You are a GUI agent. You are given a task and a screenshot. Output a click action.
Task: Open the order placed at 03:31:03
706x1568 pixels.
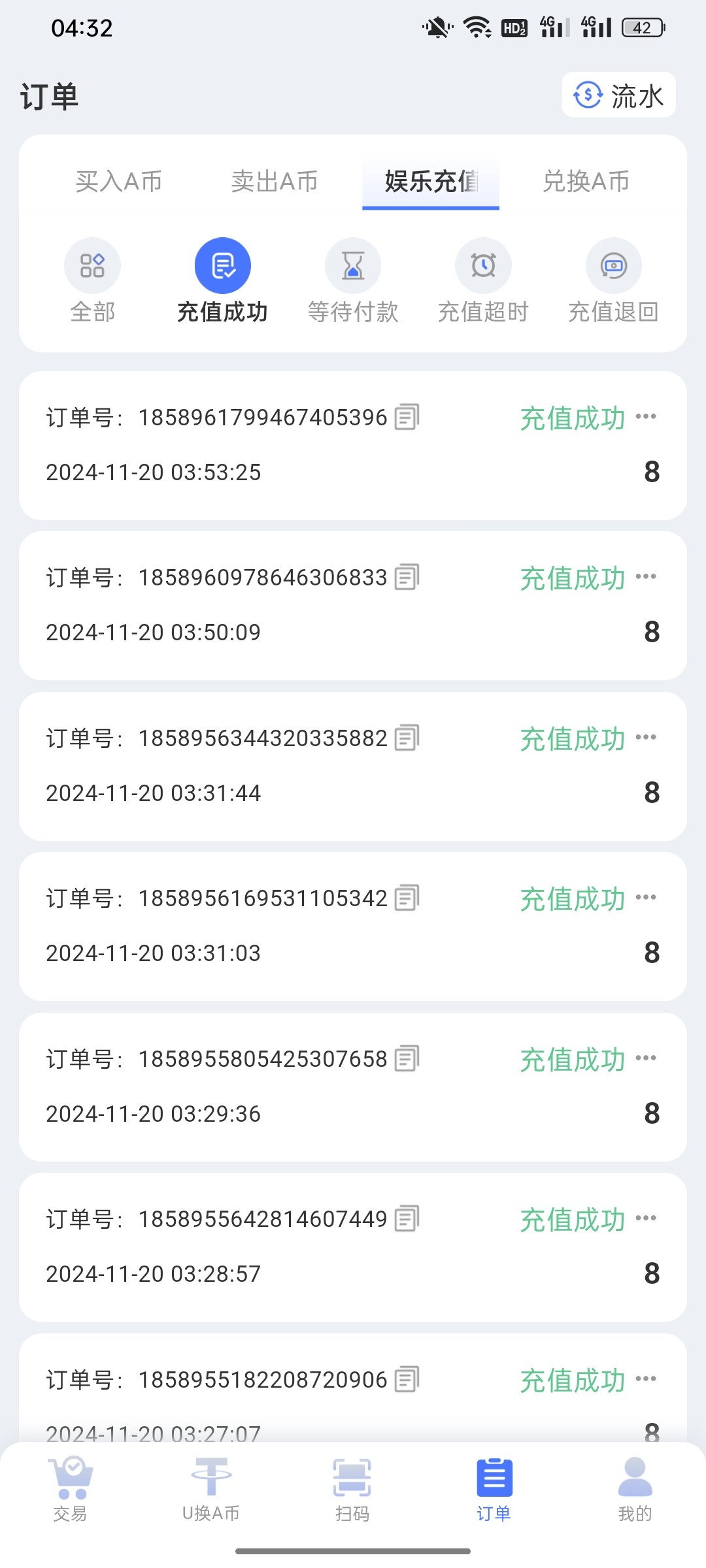tap(353, 926)
